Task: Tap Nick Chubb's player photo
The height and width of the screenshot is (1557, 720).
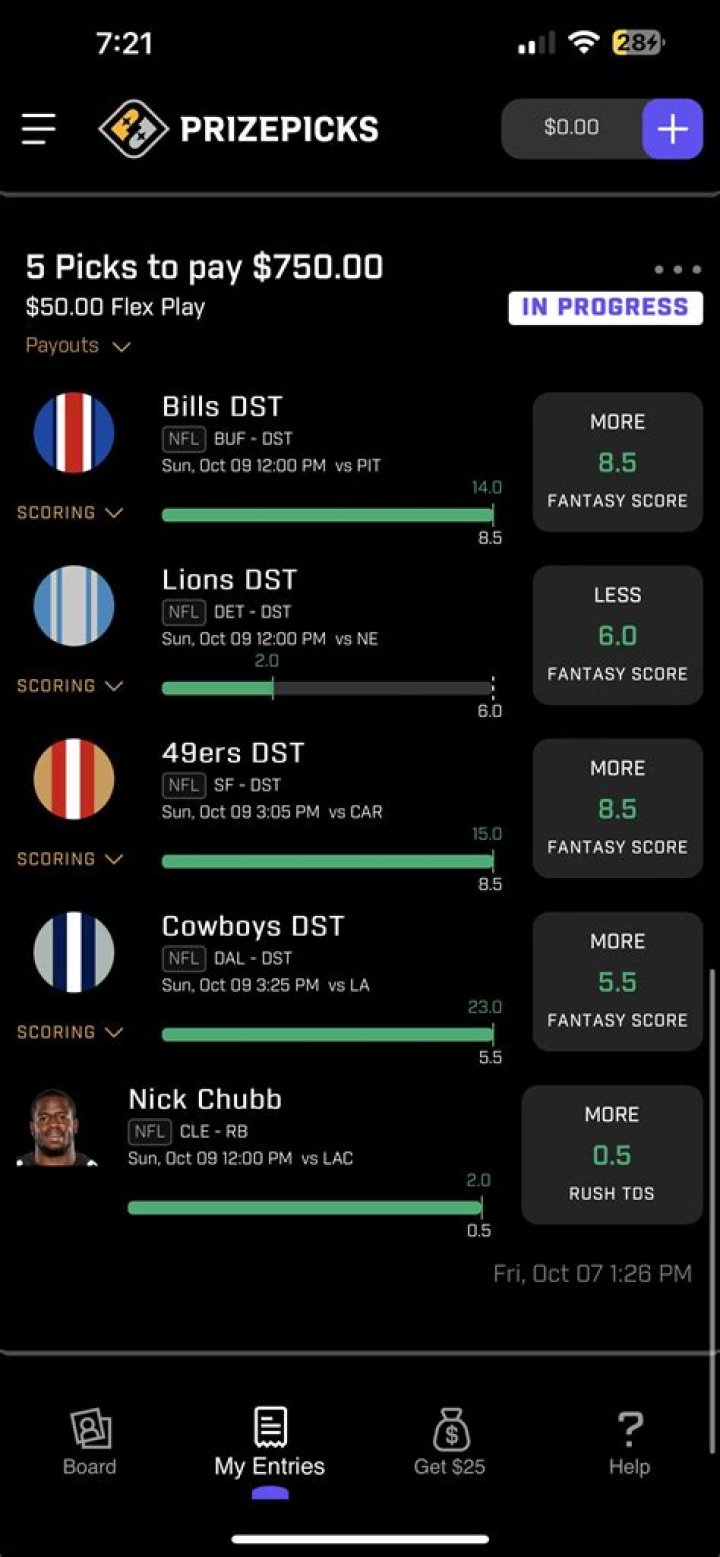Action: point(57,1125)
